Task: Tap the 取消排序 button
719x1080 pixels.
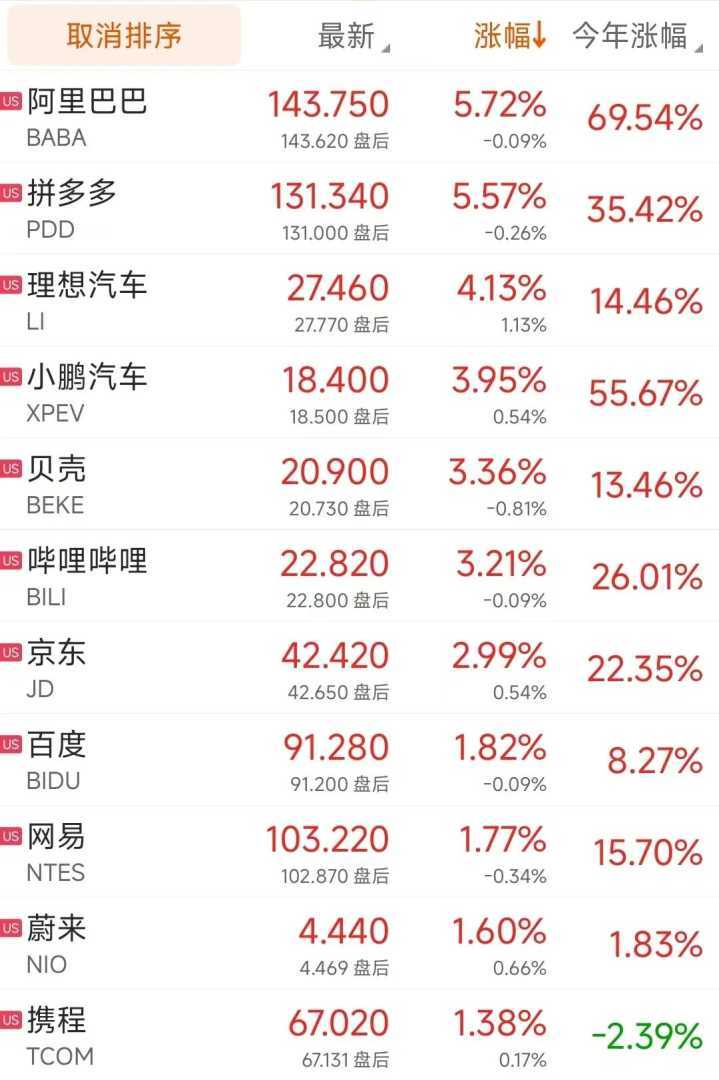Action: pos(124,36)
